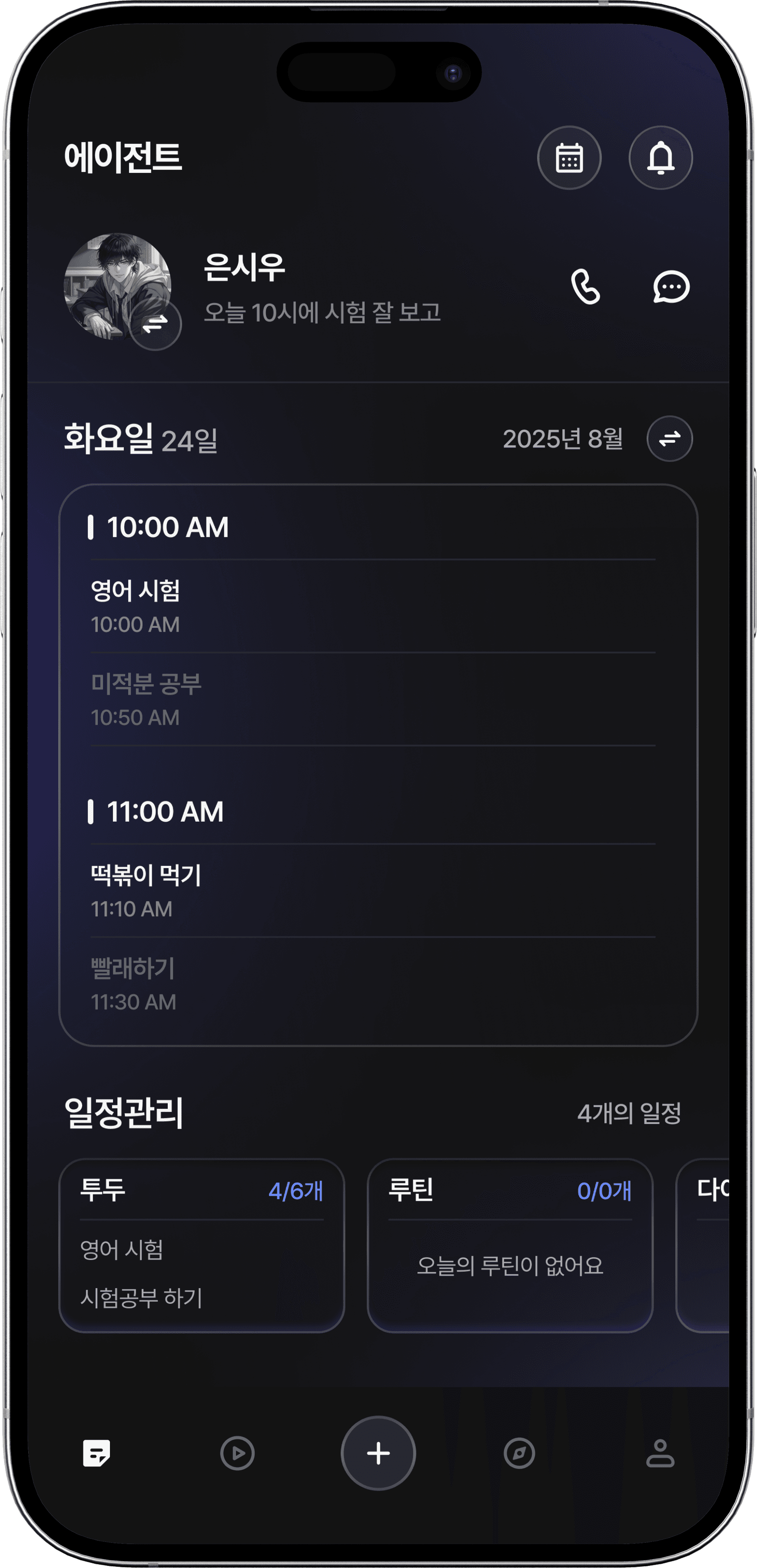Open the 빨래하기 schedule entry

tap(372, 984)
